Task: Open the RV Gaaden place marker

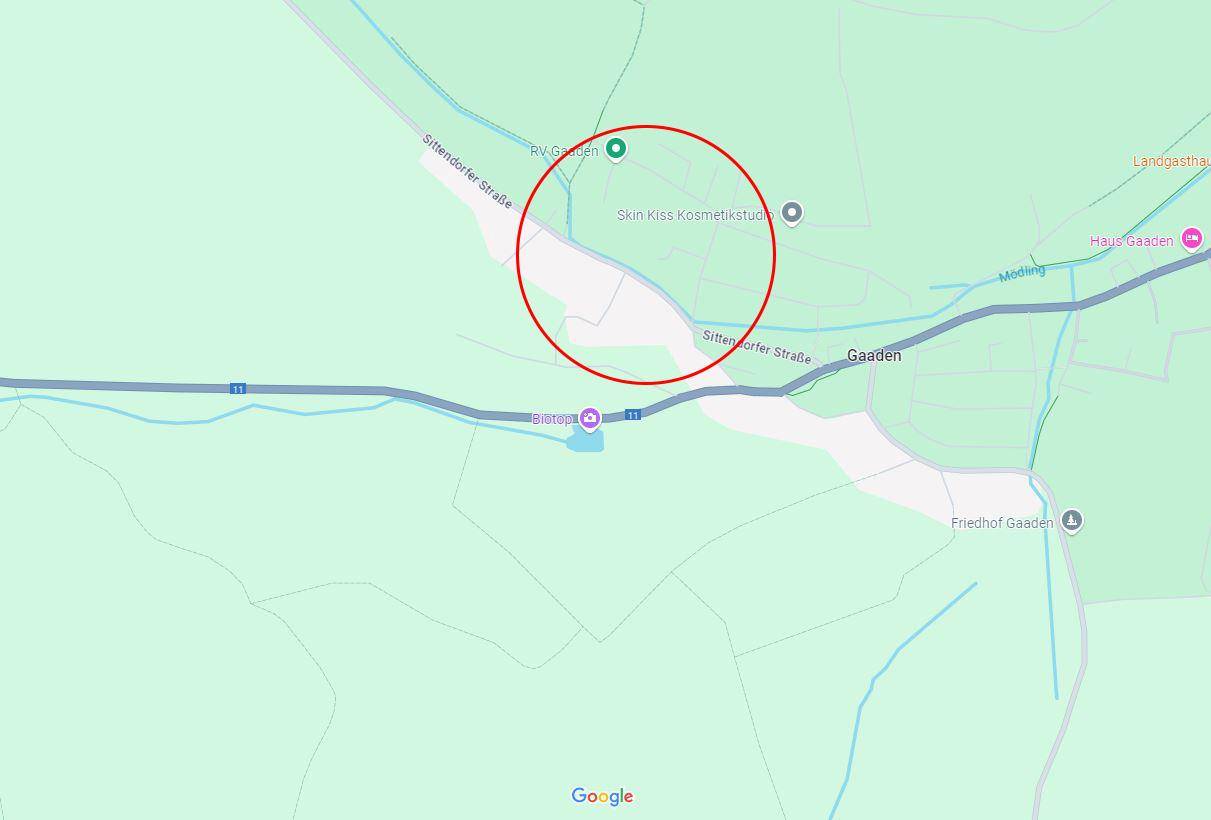Action: coord(616,149)
